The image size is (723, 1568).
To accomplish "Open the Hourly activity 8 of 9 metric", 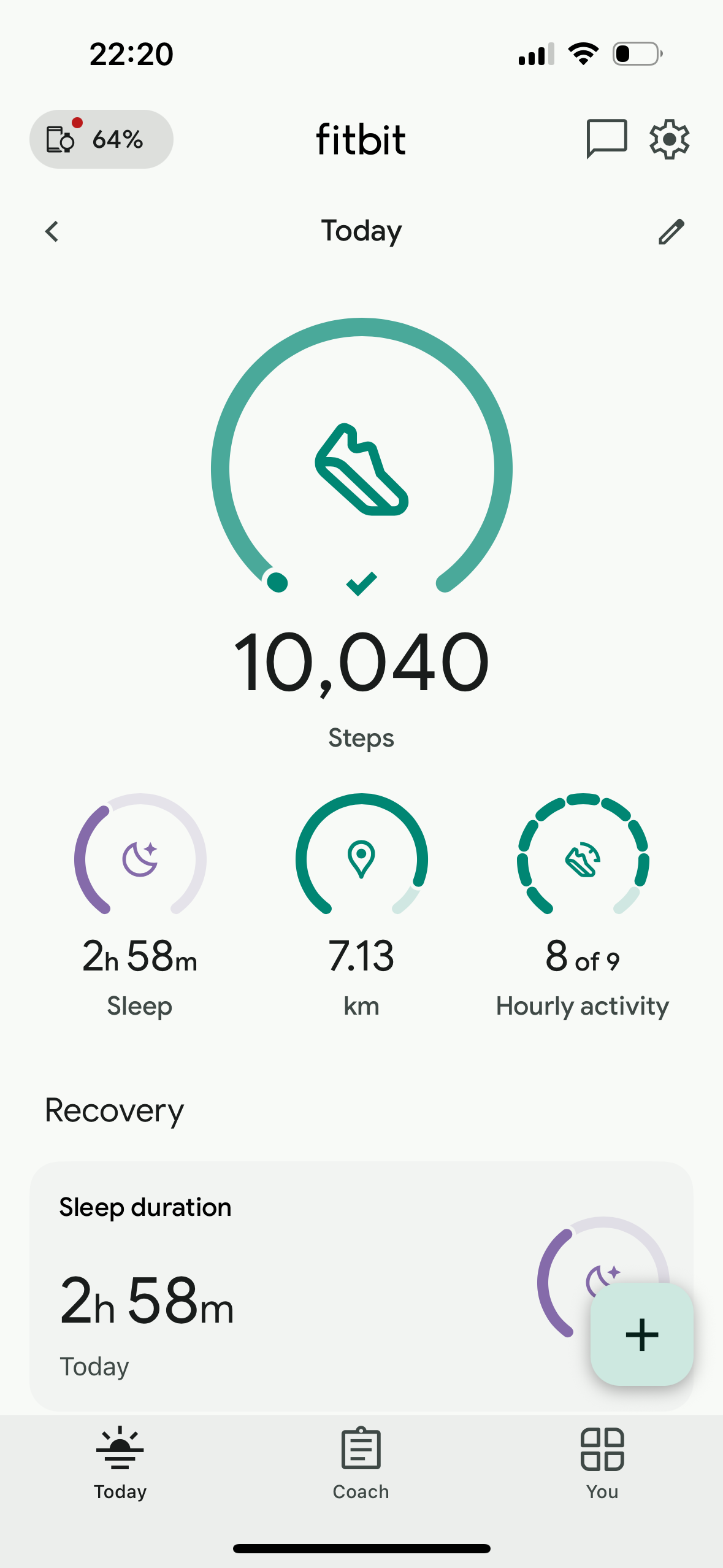I will pyautogui.click(x=583, y=906).
